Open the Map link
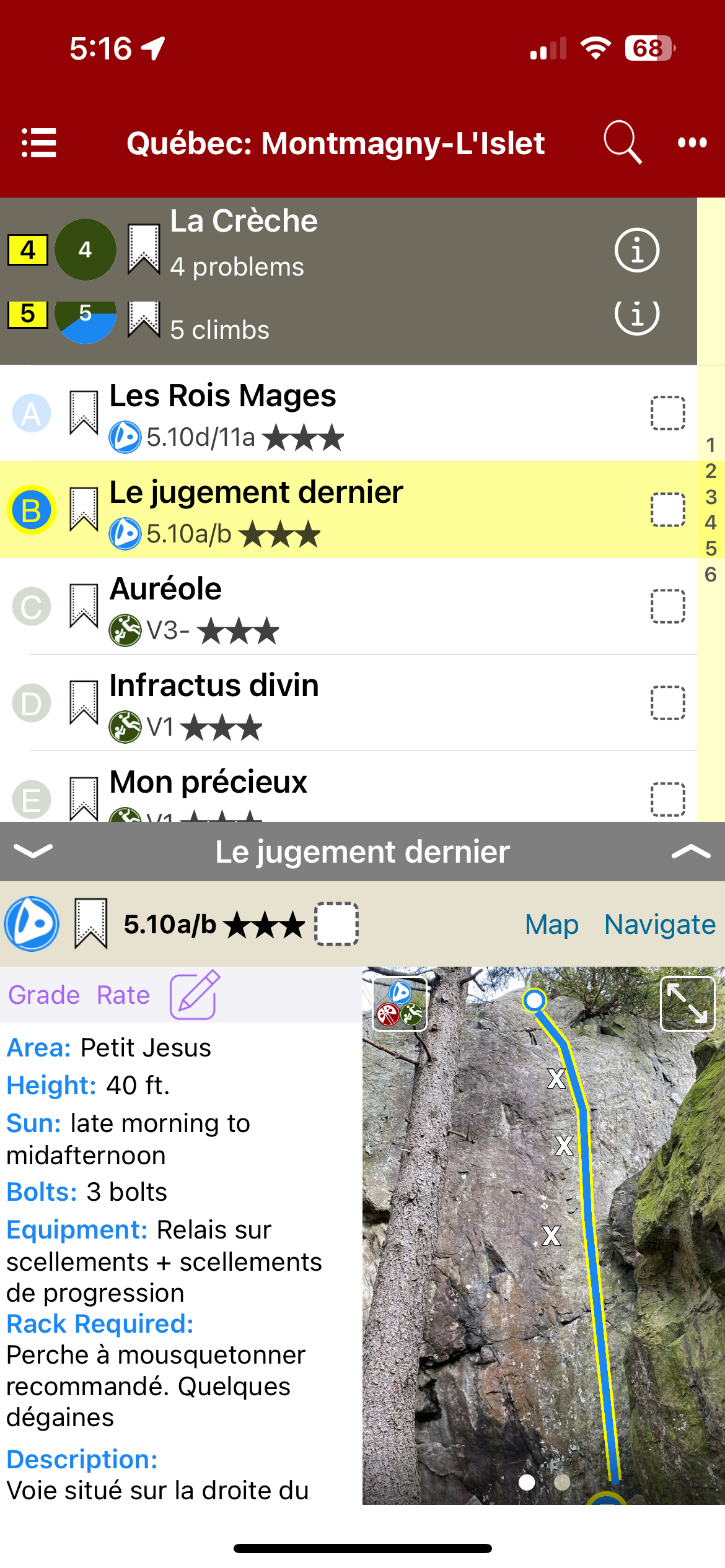 (551, 925)
